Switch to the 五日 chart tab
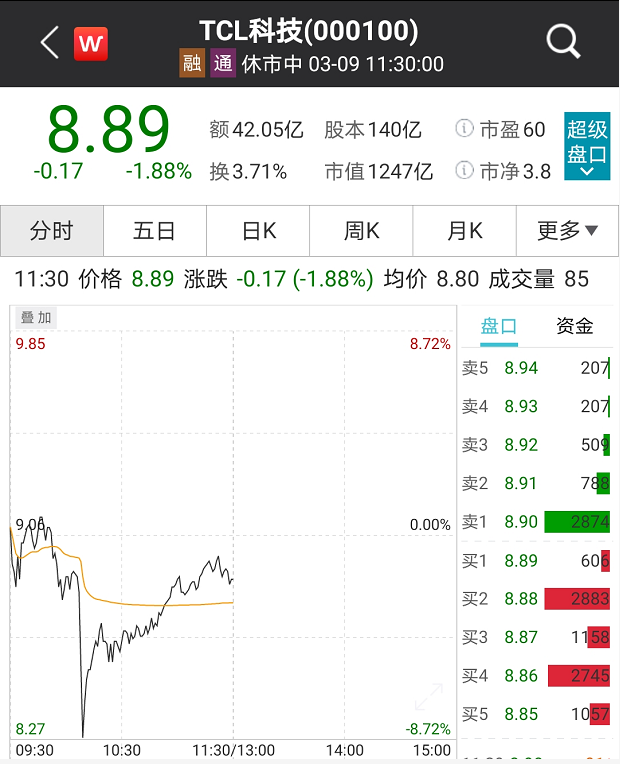This screenshot has height=764, width=620. (154, 231)
